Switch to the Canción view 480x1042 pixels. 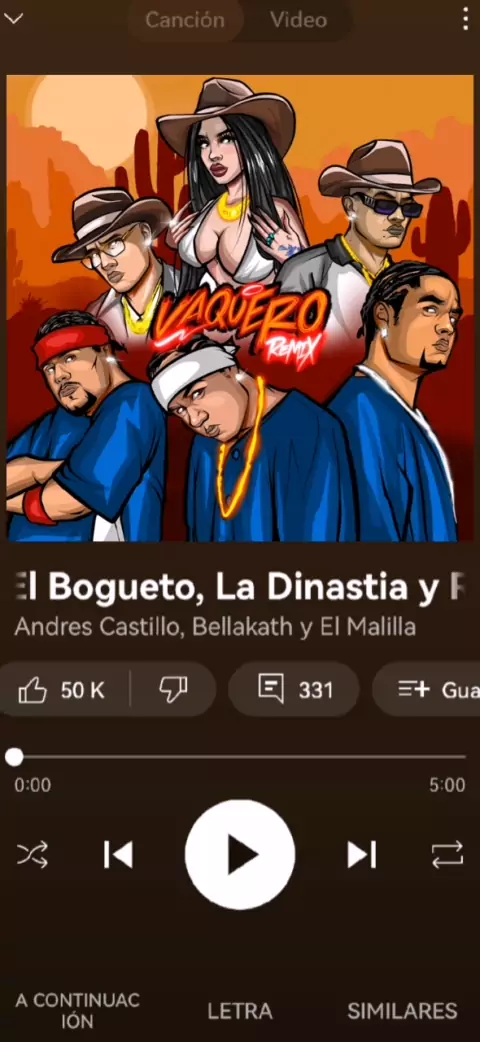tap(185, 20)
